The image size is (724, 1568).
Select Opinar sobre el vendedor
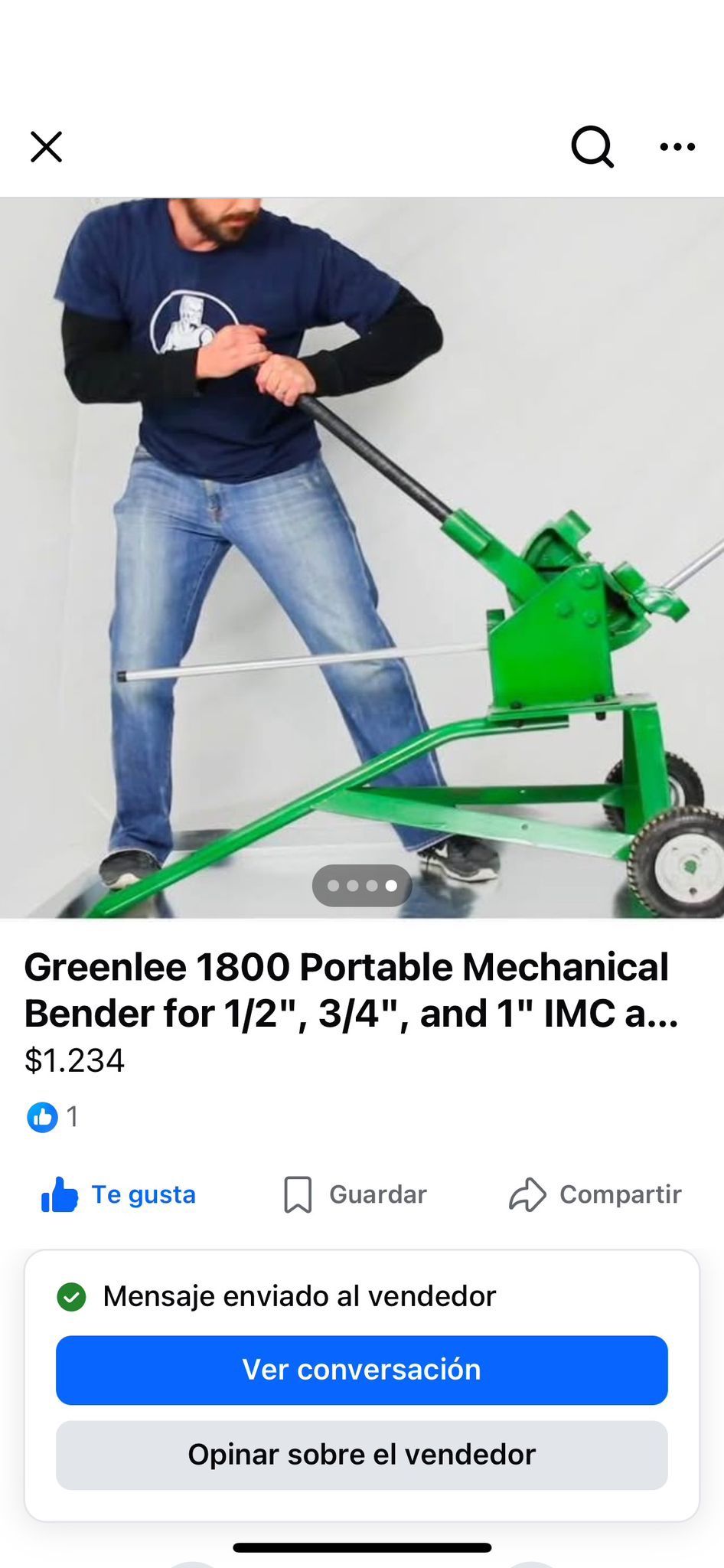(361, 1454)
